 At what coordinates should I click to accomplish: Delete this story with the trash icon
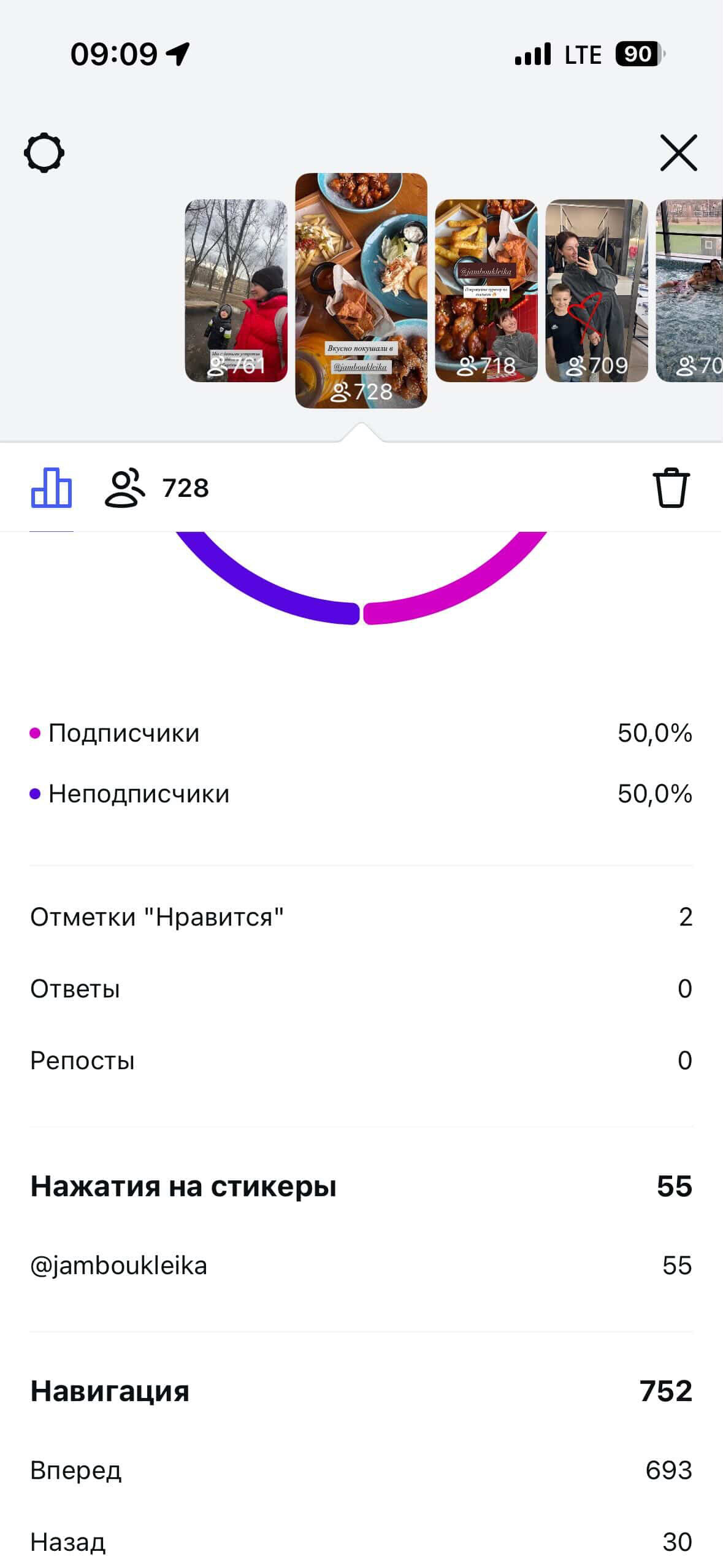tap(671, 488)
